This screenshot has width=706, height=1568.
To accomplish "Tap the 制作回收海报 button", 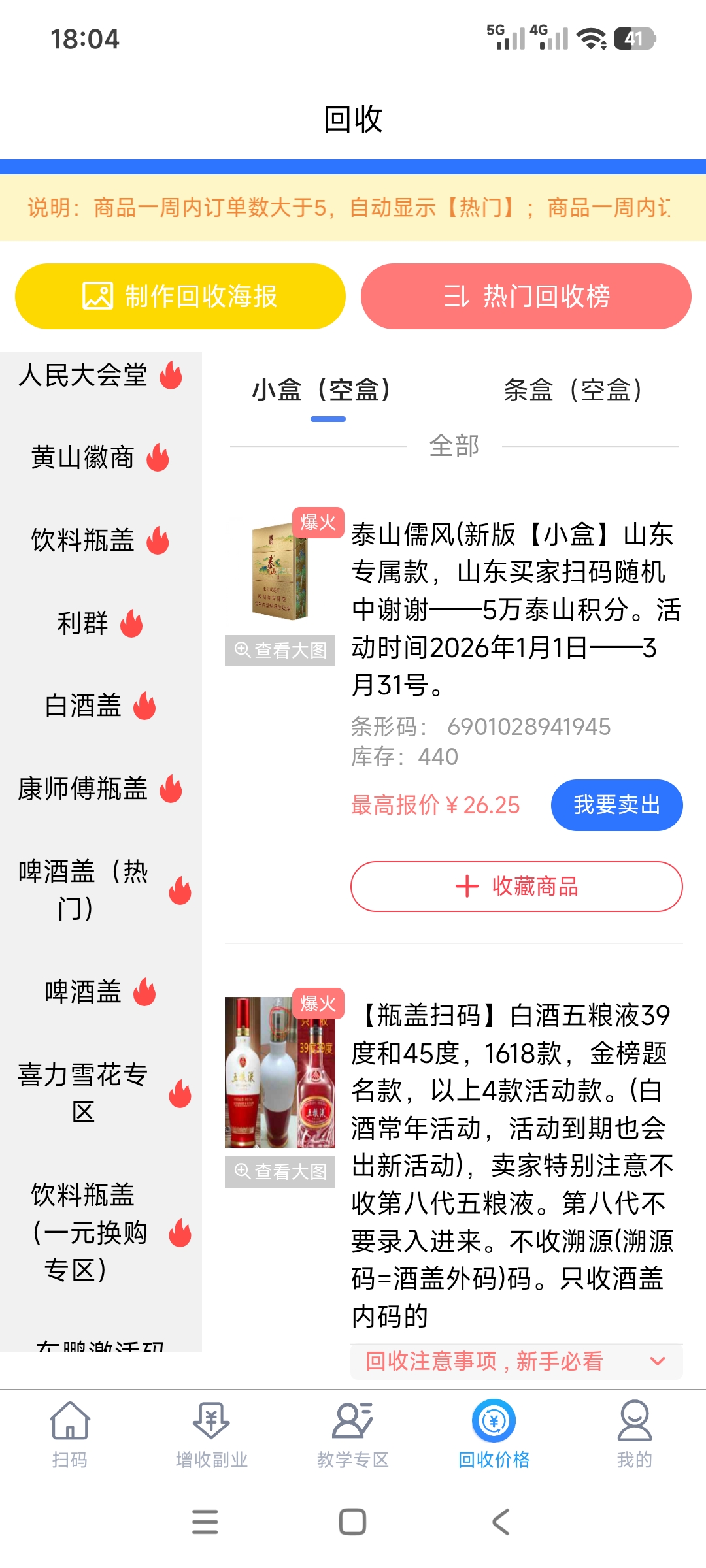I will click(x=180, y=296).
